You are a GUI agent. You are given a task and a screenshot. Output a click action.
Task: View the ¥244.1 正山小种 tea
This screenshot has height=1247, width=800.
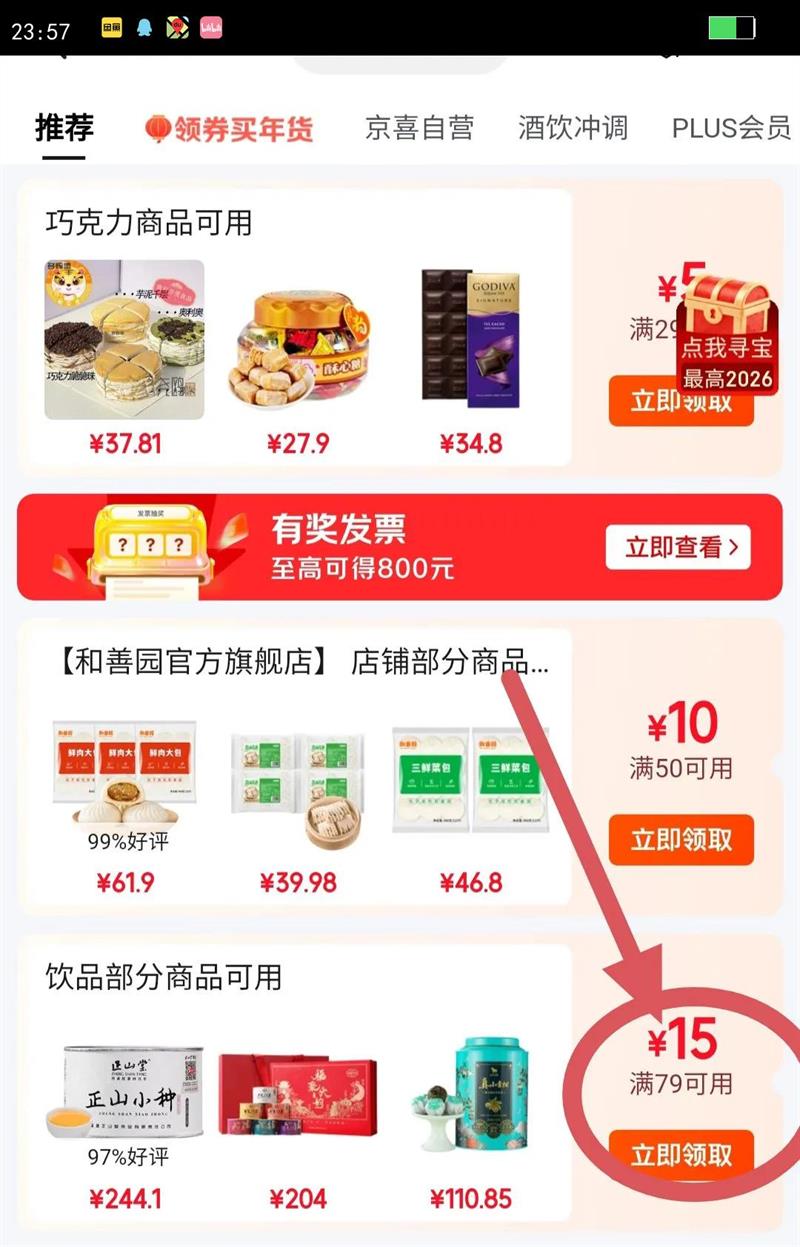tap(124, 1095)
